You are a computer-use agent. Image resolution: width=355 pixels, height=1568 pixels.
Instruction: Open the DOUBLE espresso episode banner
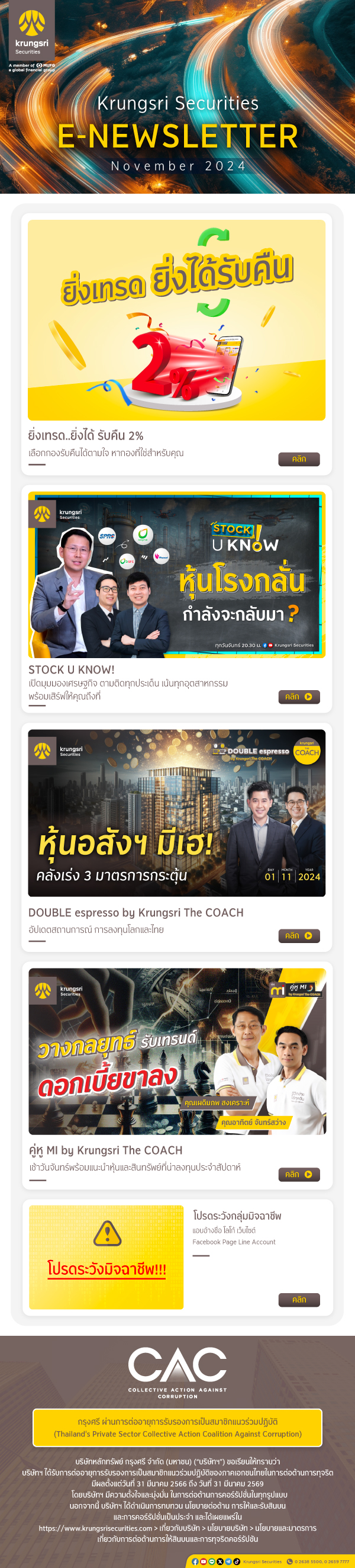(176, 812)
